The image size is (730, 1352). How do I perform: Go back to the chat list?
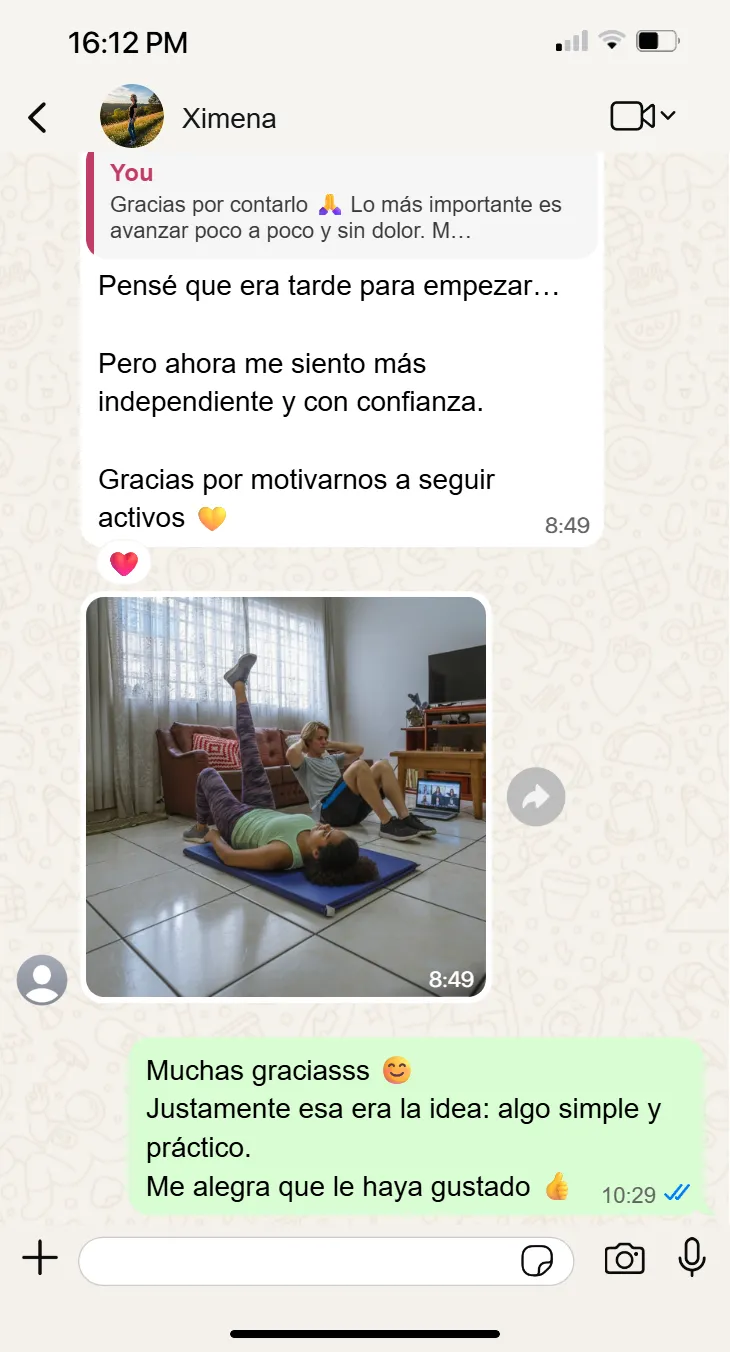pyautogui.click(x=37, y=118)
